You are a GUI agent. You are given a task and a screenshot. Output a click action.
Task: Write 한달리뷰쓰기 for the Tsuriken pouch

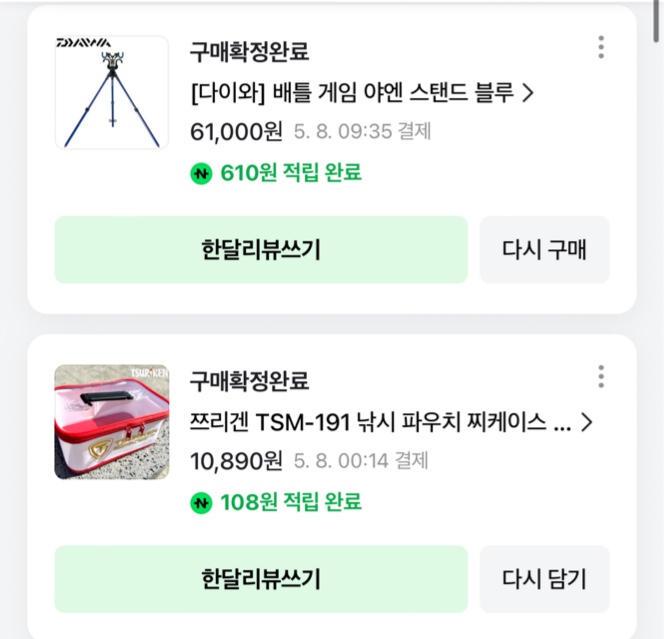[x=261, y=579]
